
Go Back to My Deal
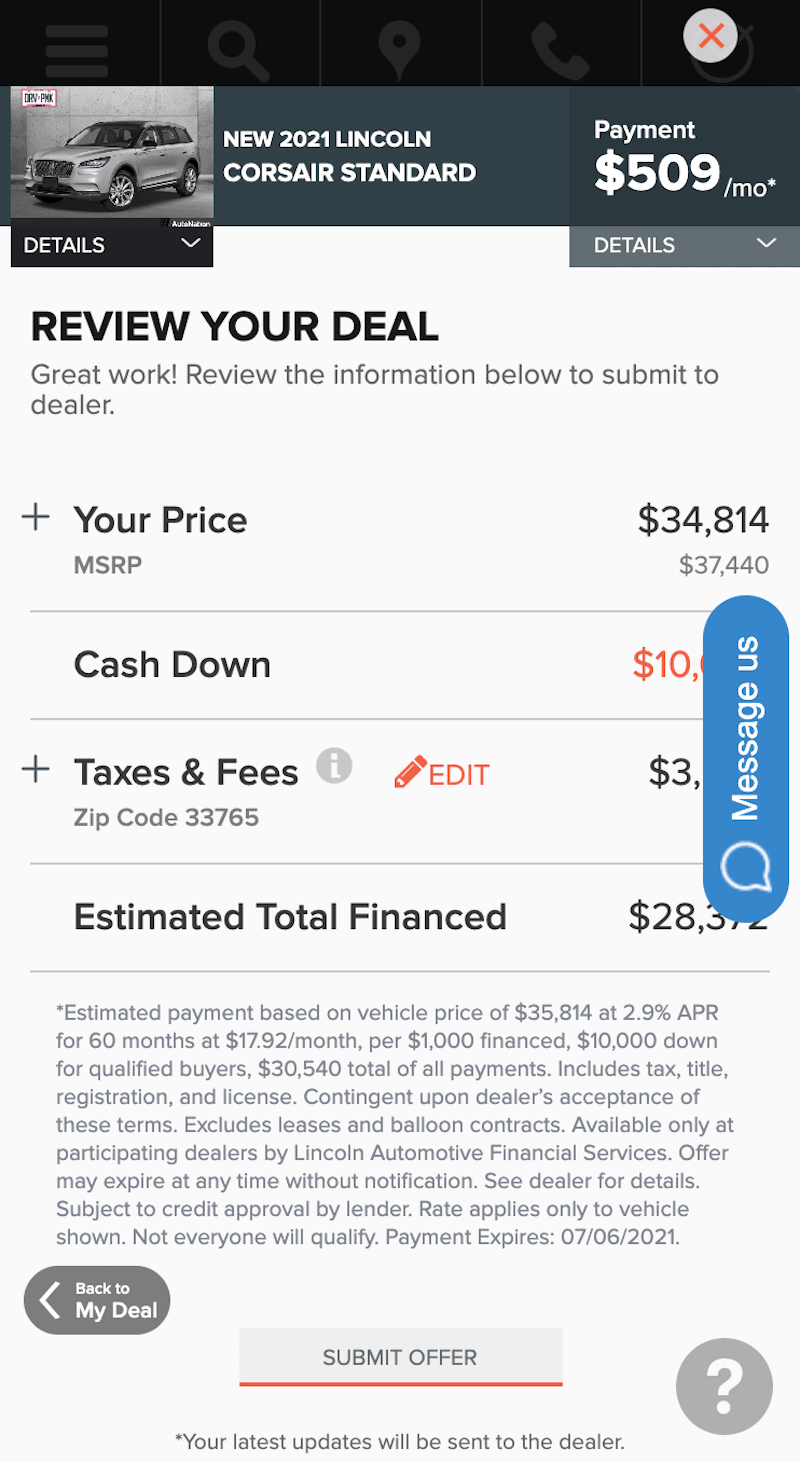pos(96,1300)
